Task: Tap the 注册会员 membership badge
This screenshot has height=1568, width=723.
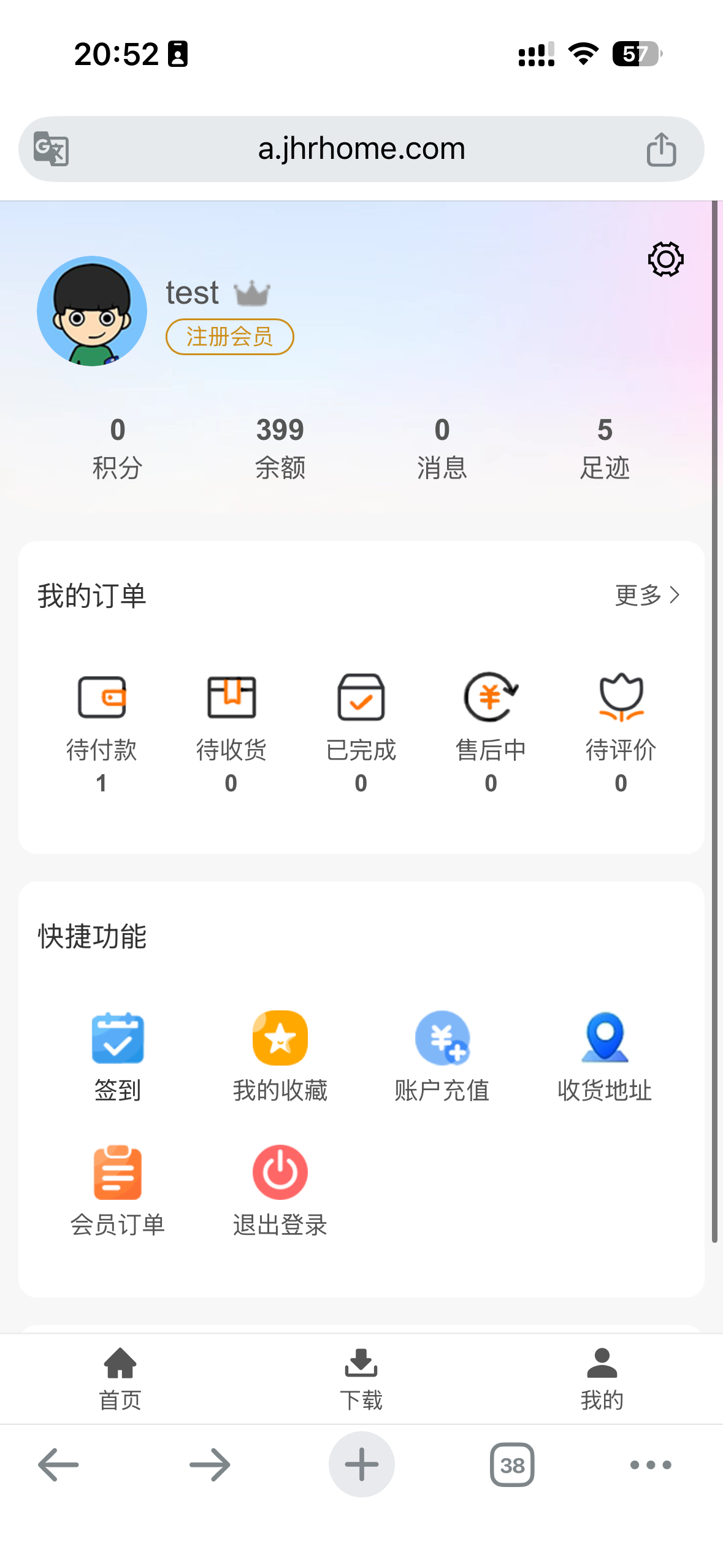Action: tap(229, 337)
